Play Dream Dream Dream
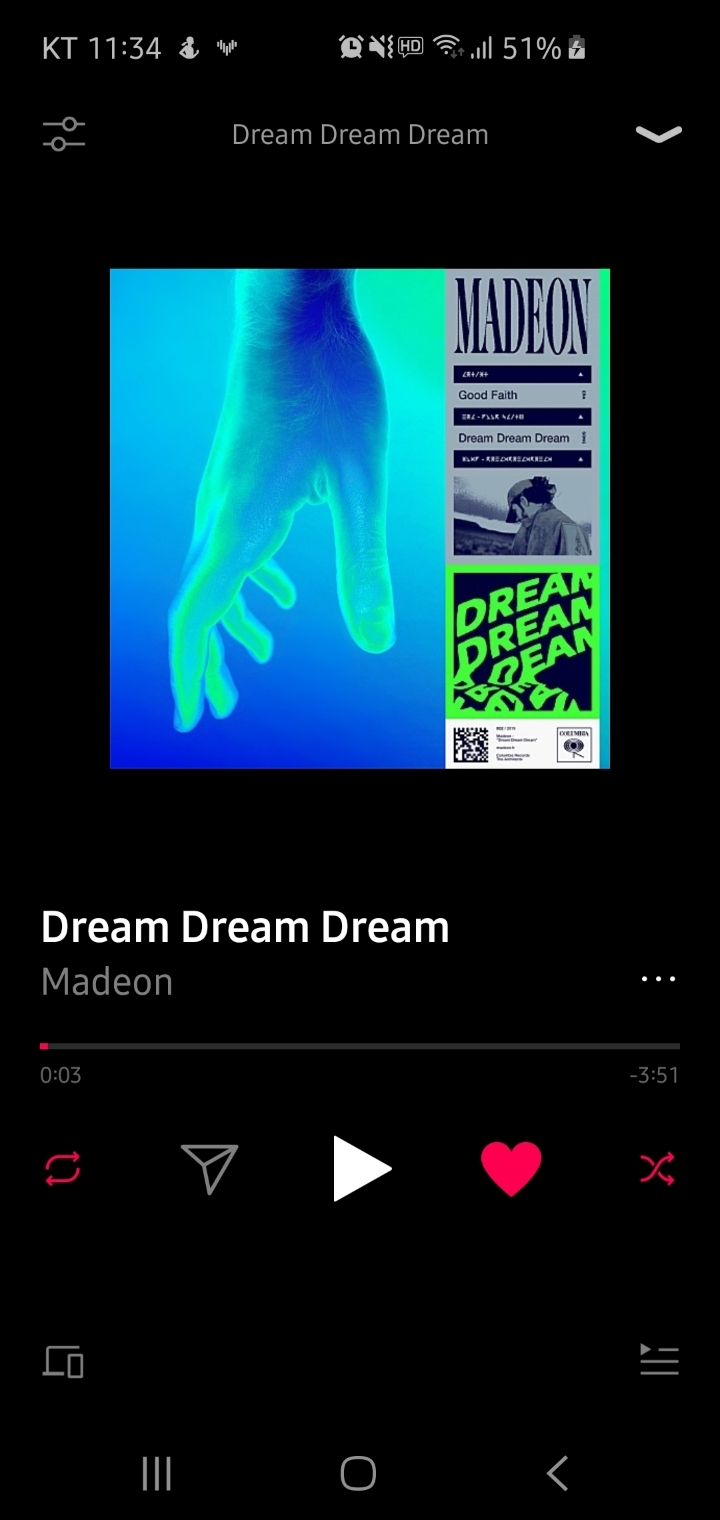The width and height of the screenshot is (720, 1520). [361, 1167]
